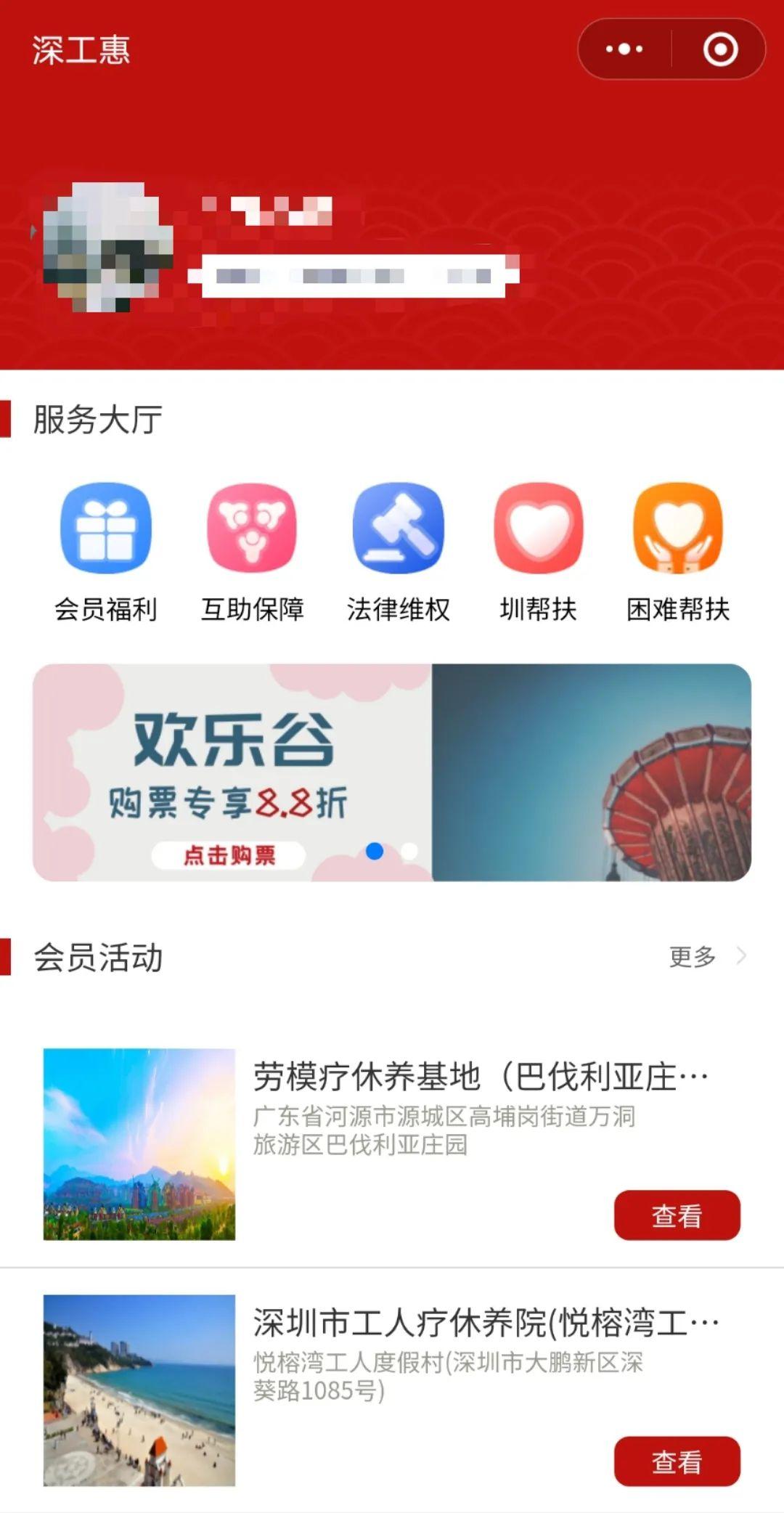This screenshot has height=1513, width=784.
Task: Open the 劳模疗休养基地 activity photo
Action: [x=139, y=1144]
